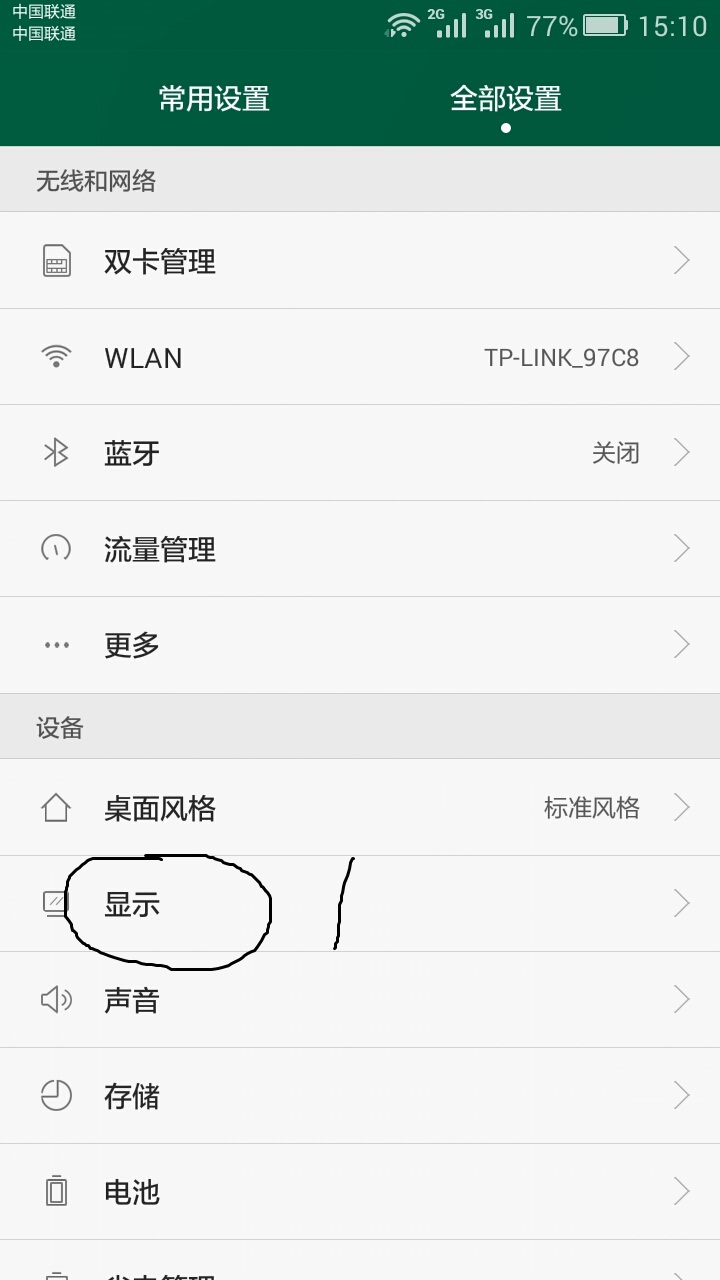
Task: Tap the display icon beside 显示
Action: pos(57,903)
